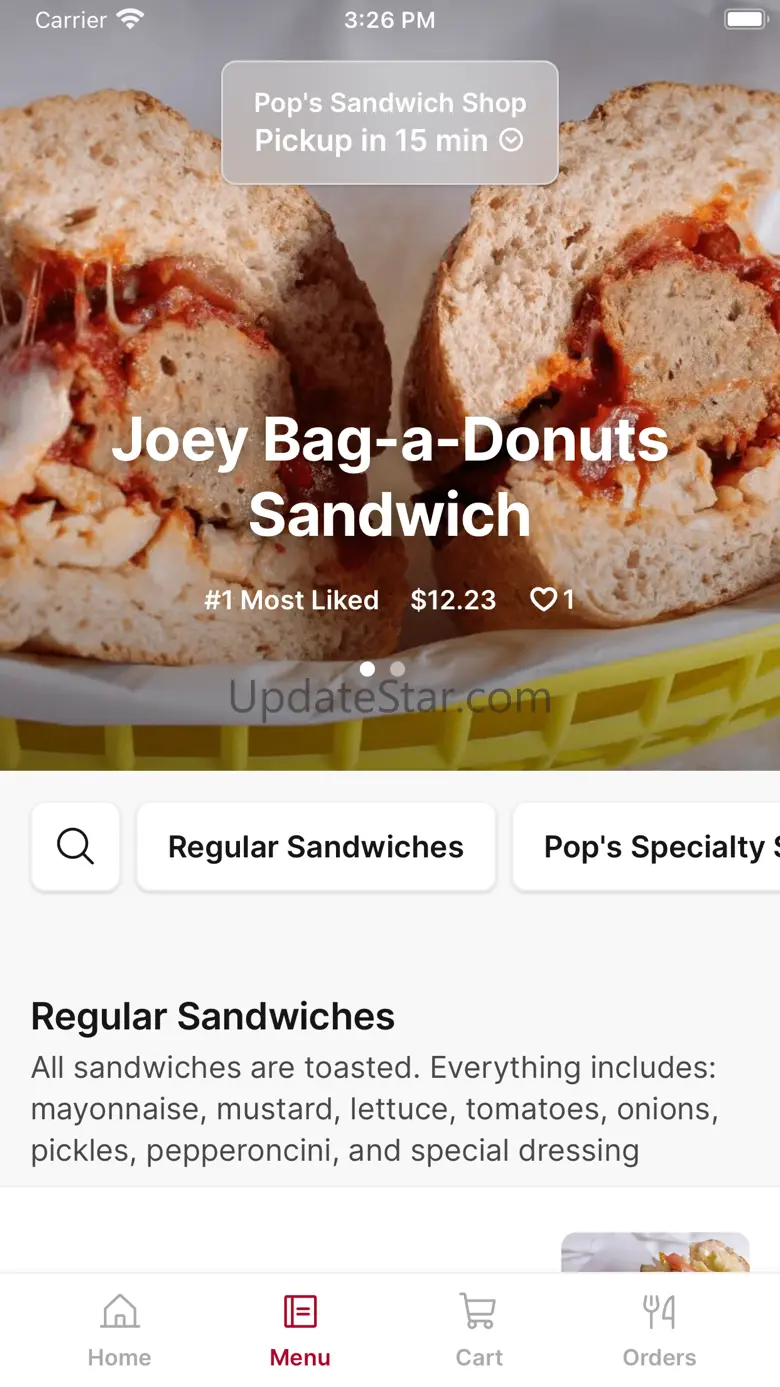Show the second featured item via page dot
Viewport: 780px width, 1387px height.
[x=398, y=669]
